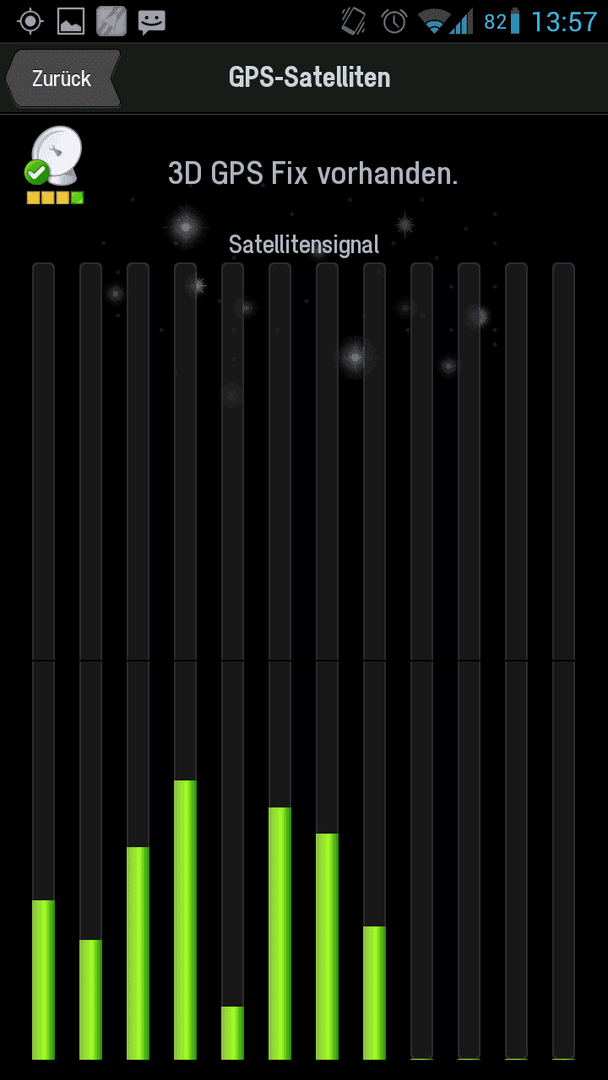608x1080 pixels.
Task: Go back with the Zurück button
Action: click(63, 79)
